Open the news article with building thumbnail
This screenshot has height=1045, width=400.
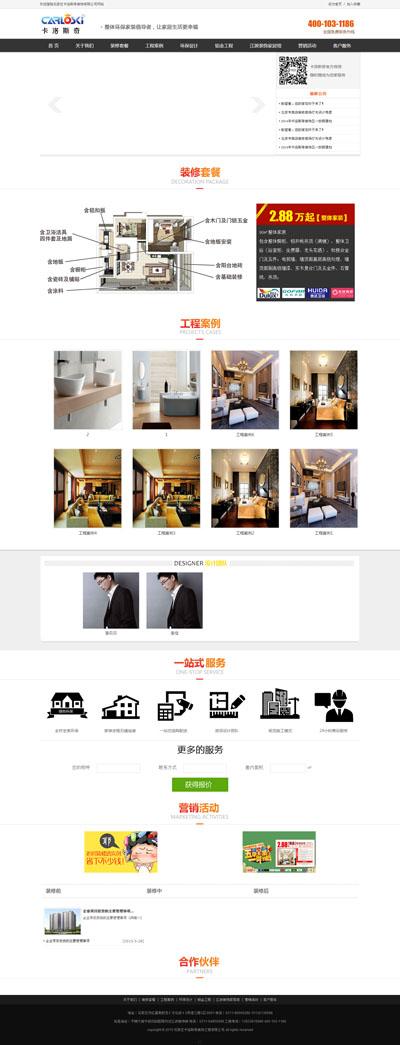63,921
